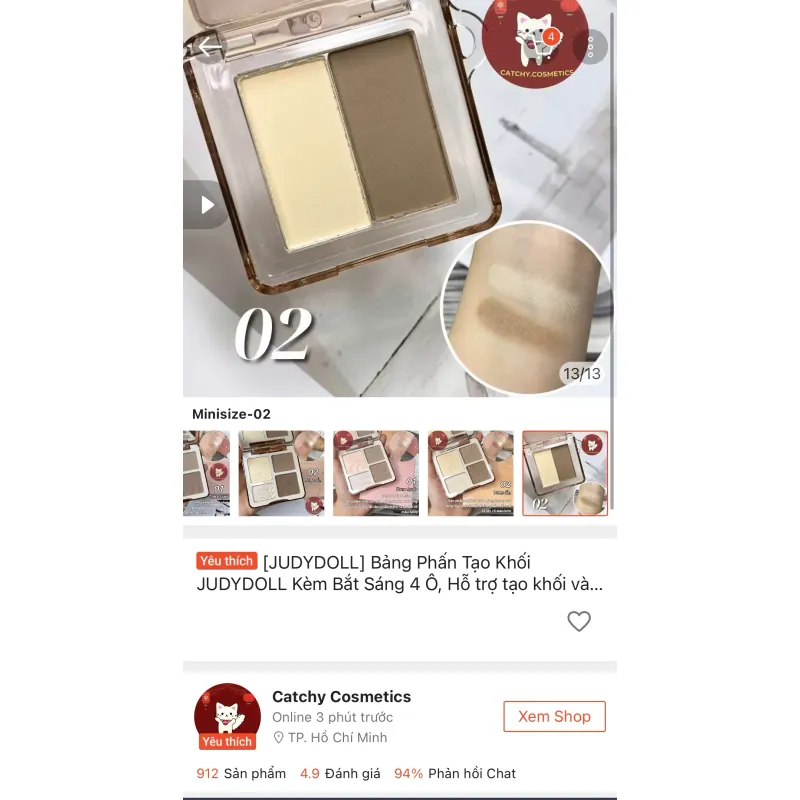
Task: Open the three-dot overflow menu
Action: (591, 47)
